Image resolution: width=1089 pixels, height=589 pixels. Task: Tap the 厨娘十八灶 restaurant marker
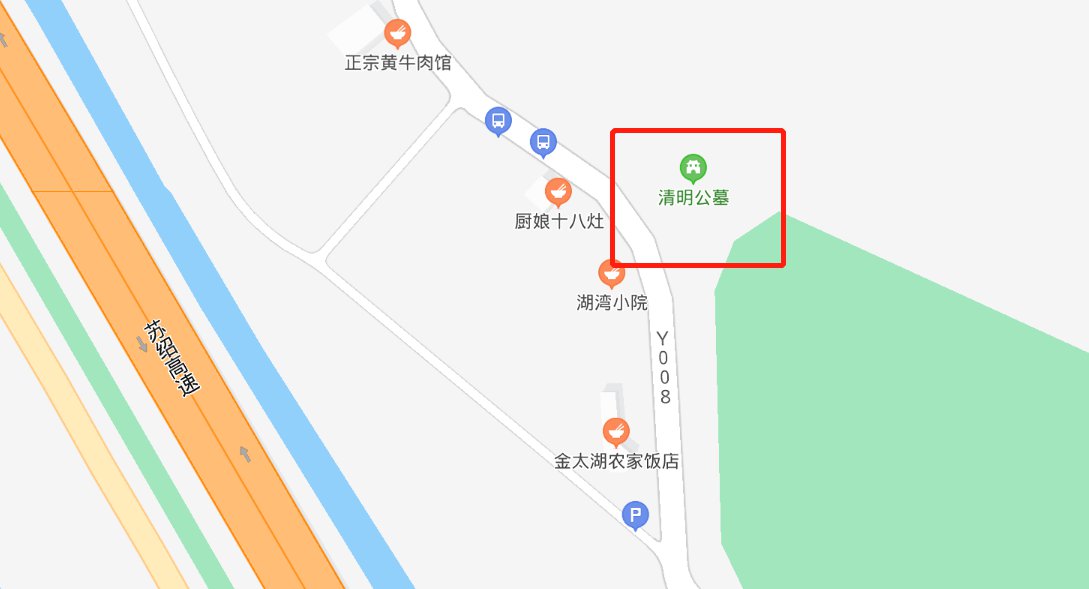click(x=558, y=192)
